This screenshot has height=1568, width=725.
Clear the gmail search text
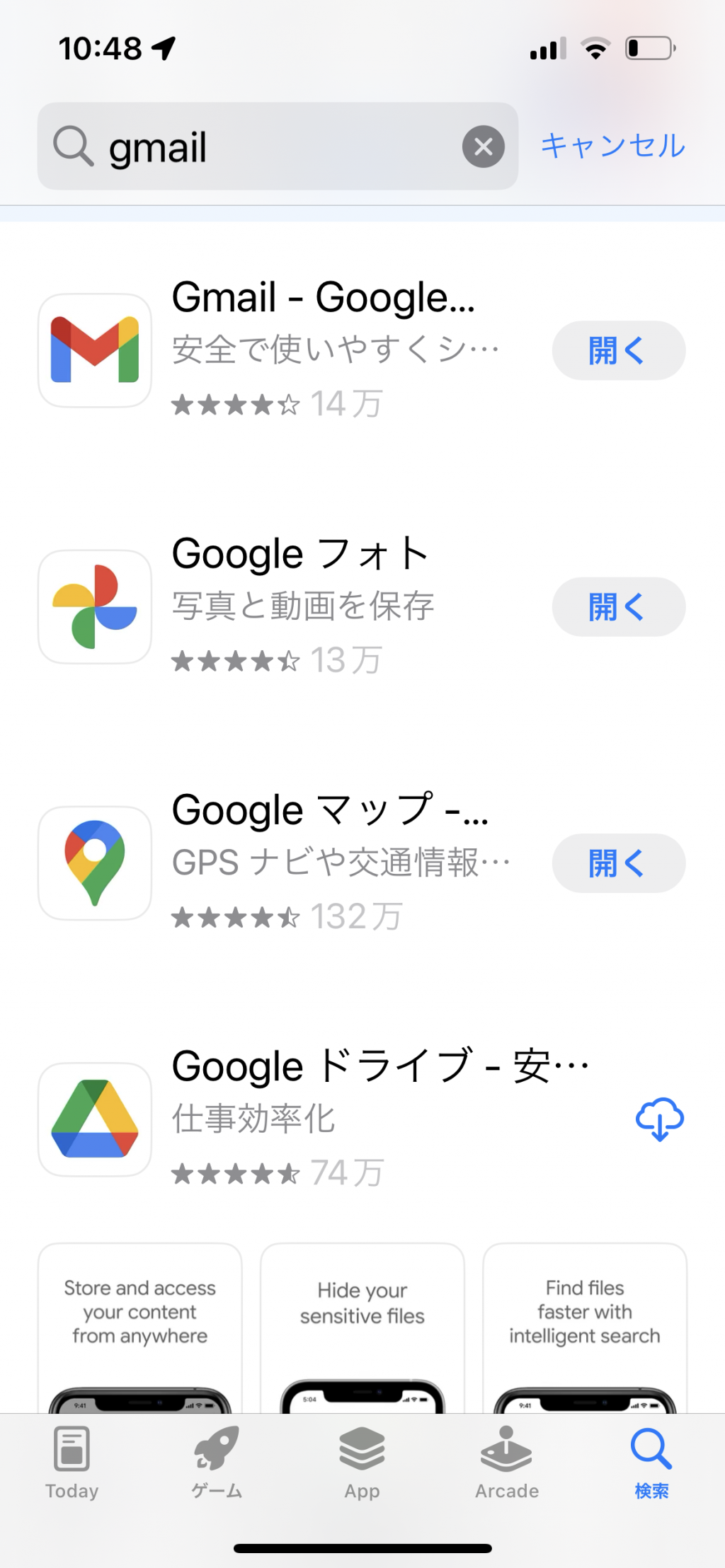point(484,146)
